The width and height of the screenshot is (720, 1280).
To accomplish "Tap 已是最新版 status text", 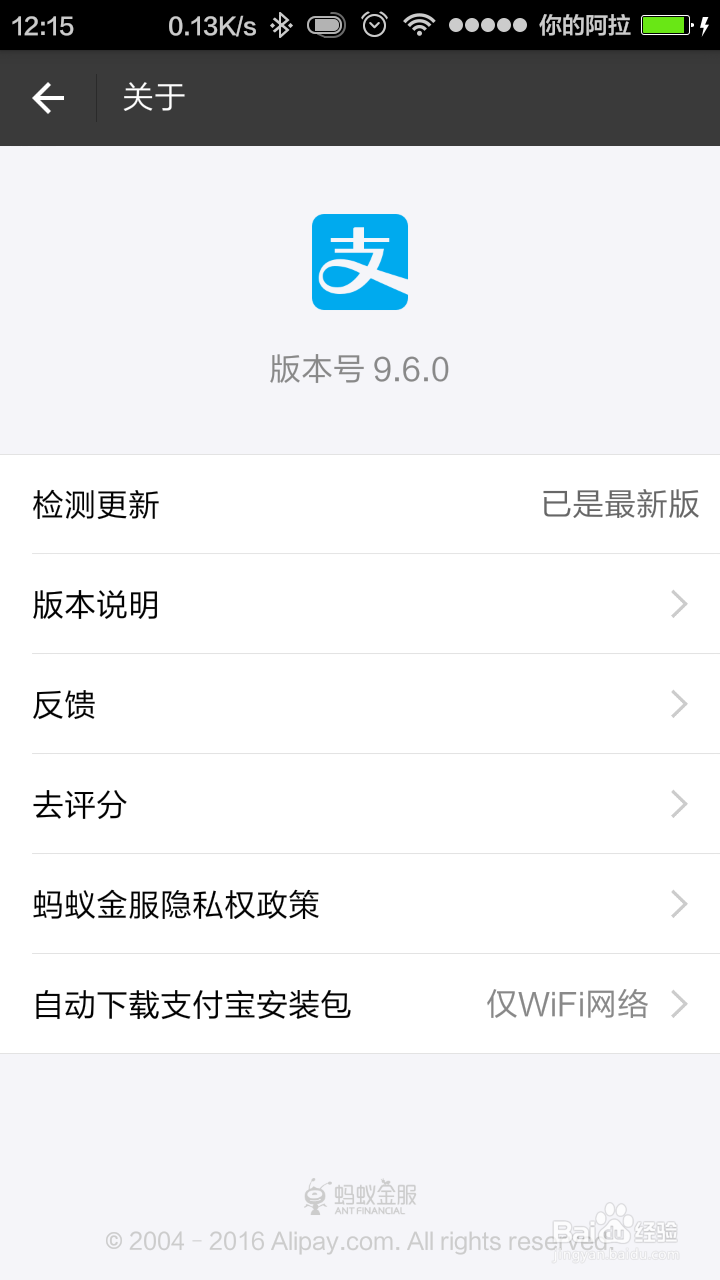I will [622, 505].
